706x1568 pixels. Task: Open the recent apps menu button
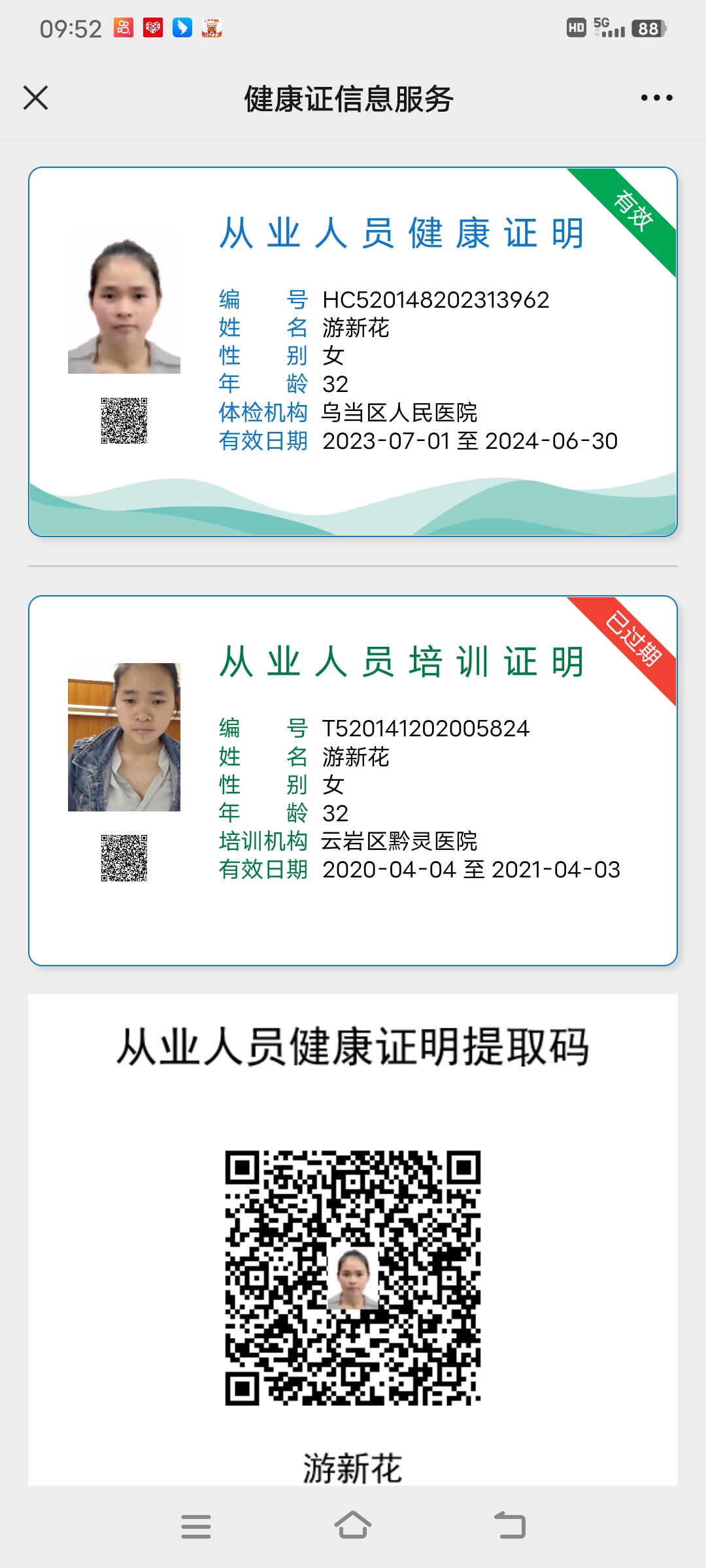196,1526
